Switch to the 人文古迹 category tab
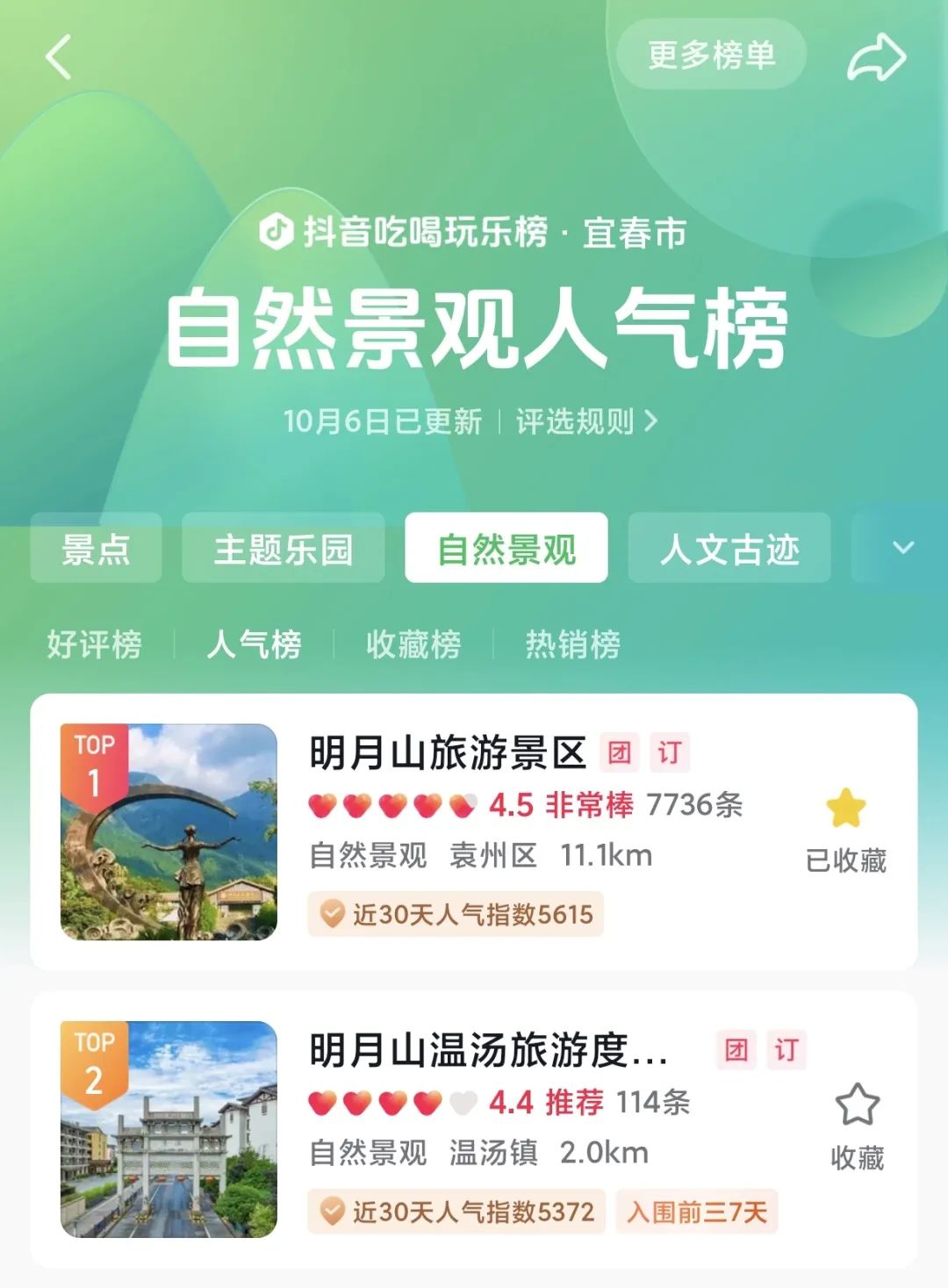 pos(729,549)
